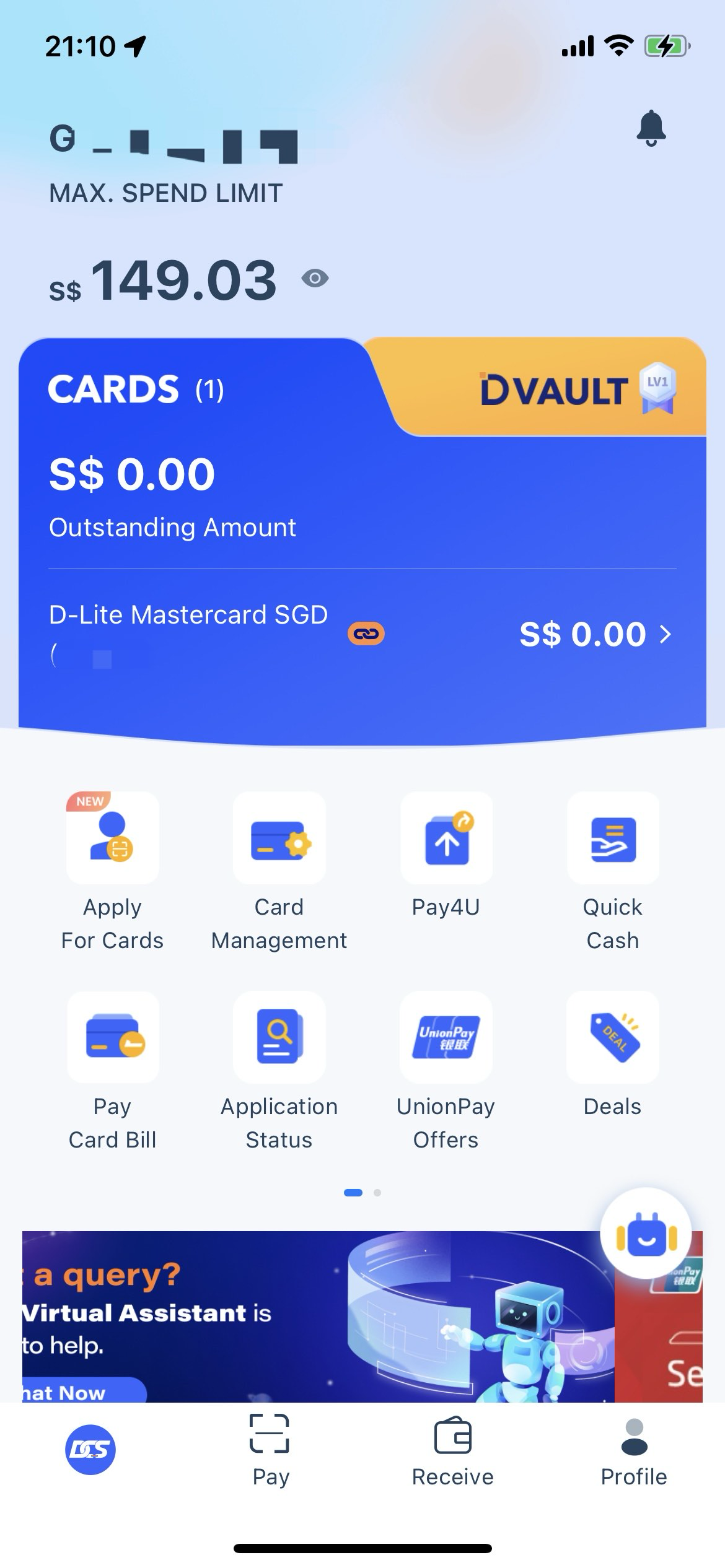Switch to the Profile tab
The width and height of the screenshot is (725, 1568).
[634, 1449]
